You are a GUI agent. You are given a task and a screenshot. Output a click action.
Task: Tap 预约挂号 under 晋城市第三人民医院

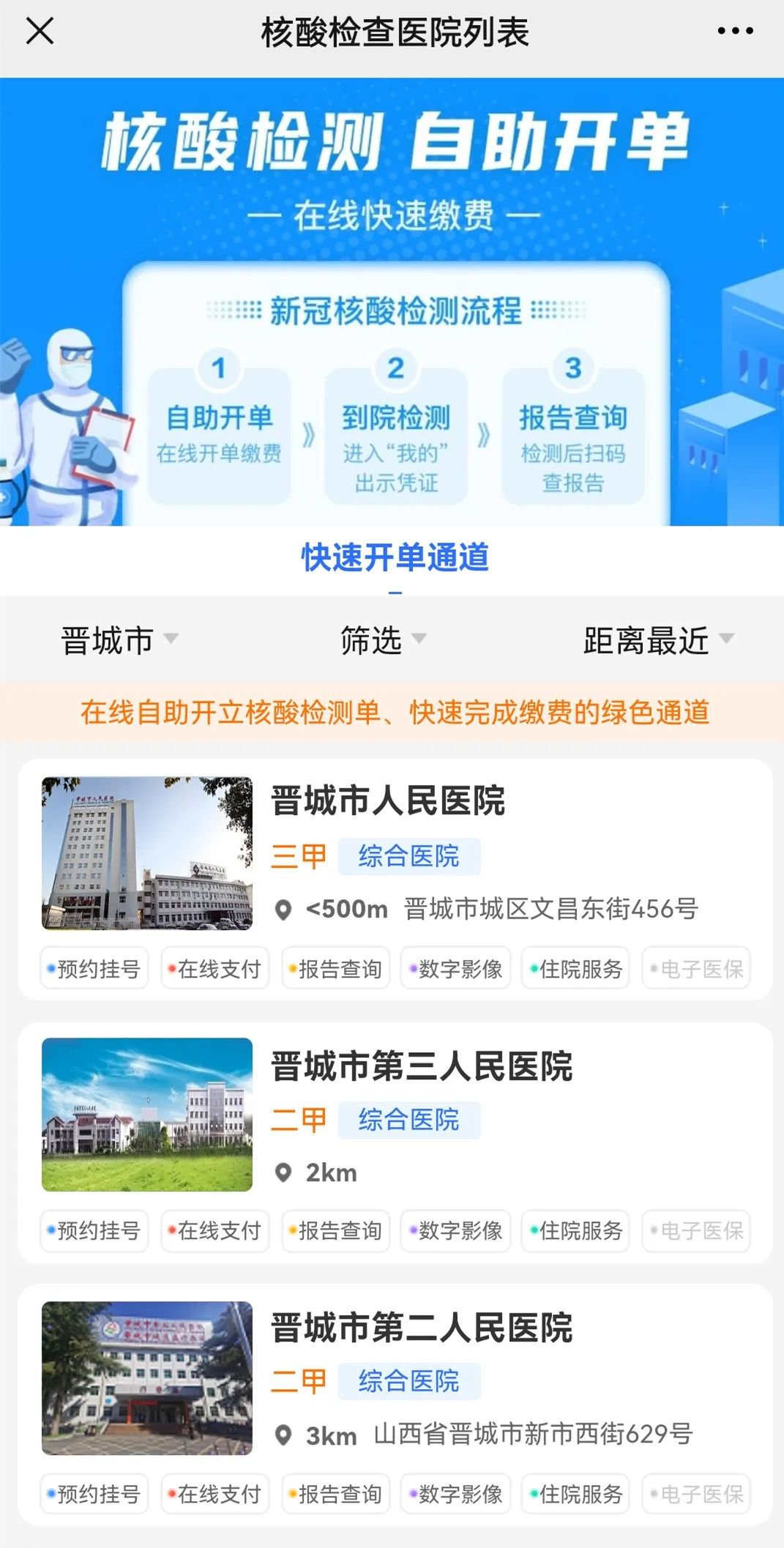[x=94, y=1231]
